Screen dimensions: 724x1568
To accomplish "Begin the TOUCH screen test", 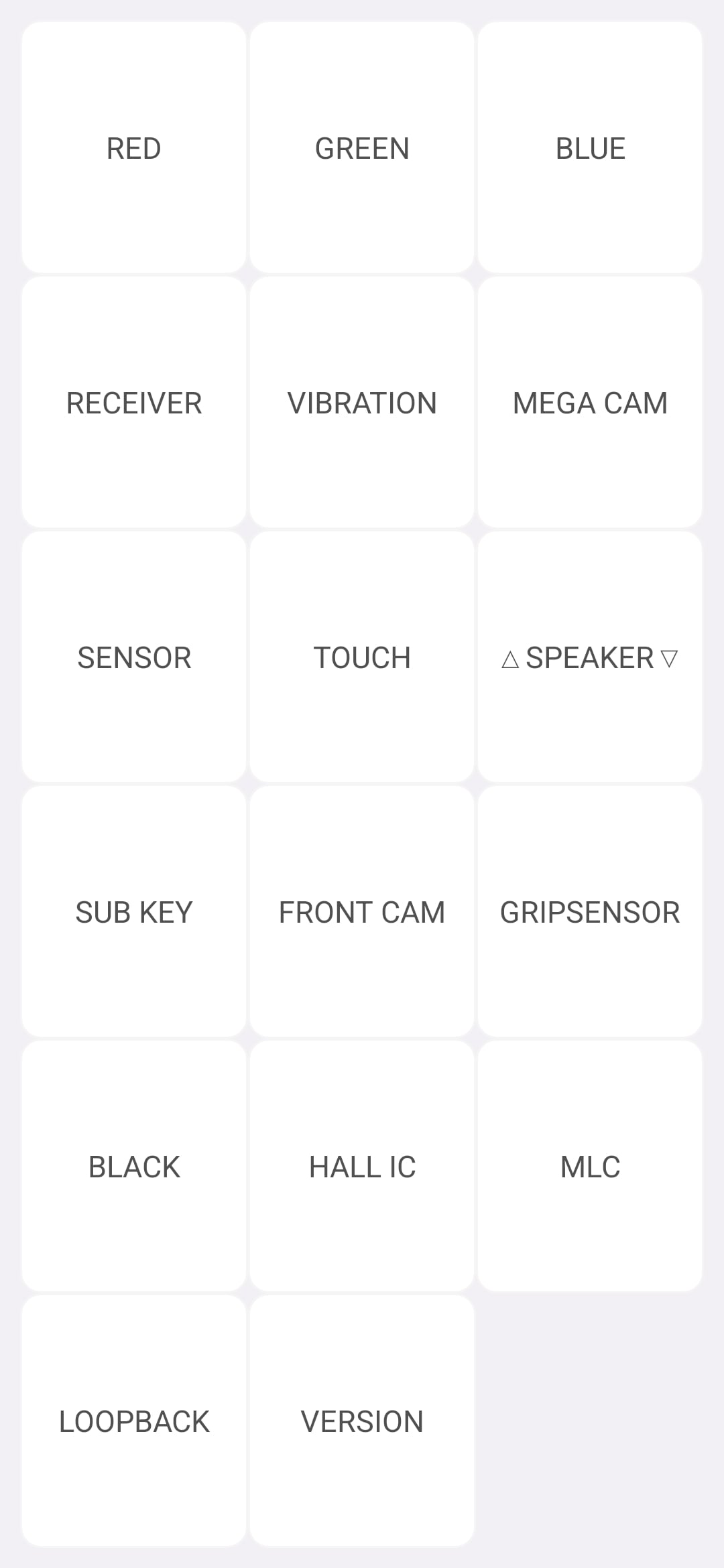I will click(362, 657).
